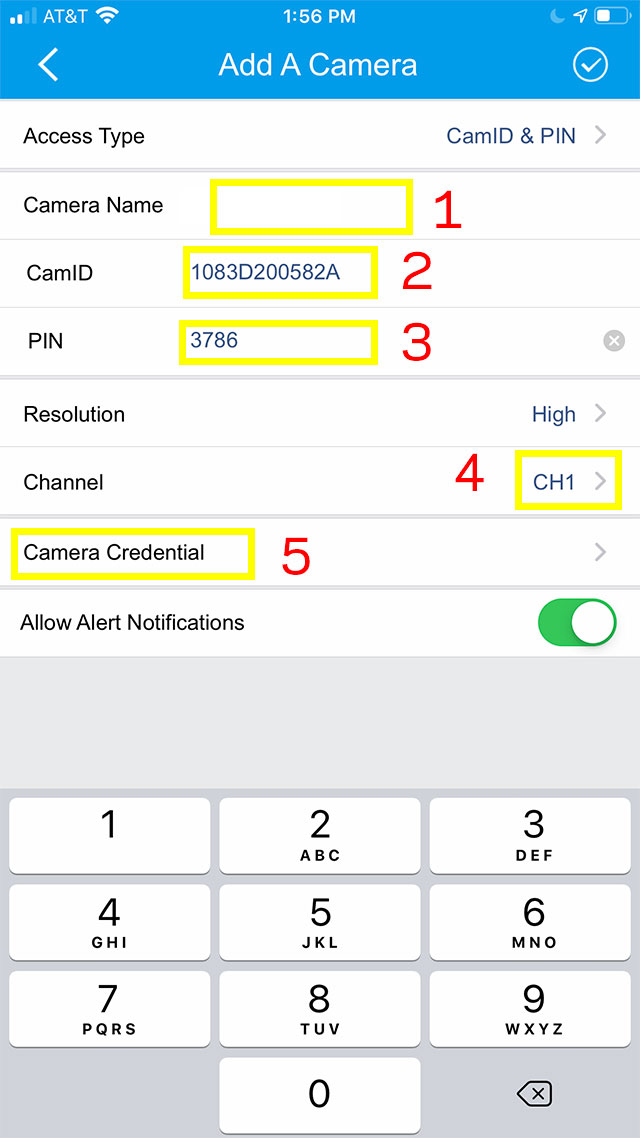Edit the CamID field

[x=280, y=272]
